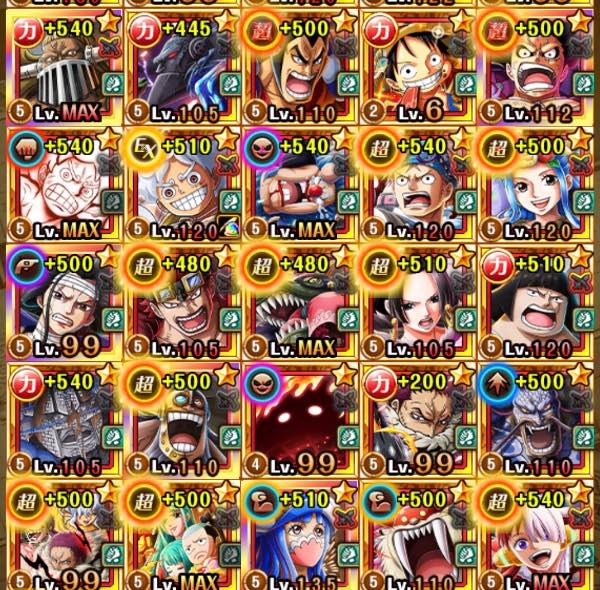The image size is (600, 590).
Task: Open the +500 bandaged character at Lv.99
Action: click(65, 302)
